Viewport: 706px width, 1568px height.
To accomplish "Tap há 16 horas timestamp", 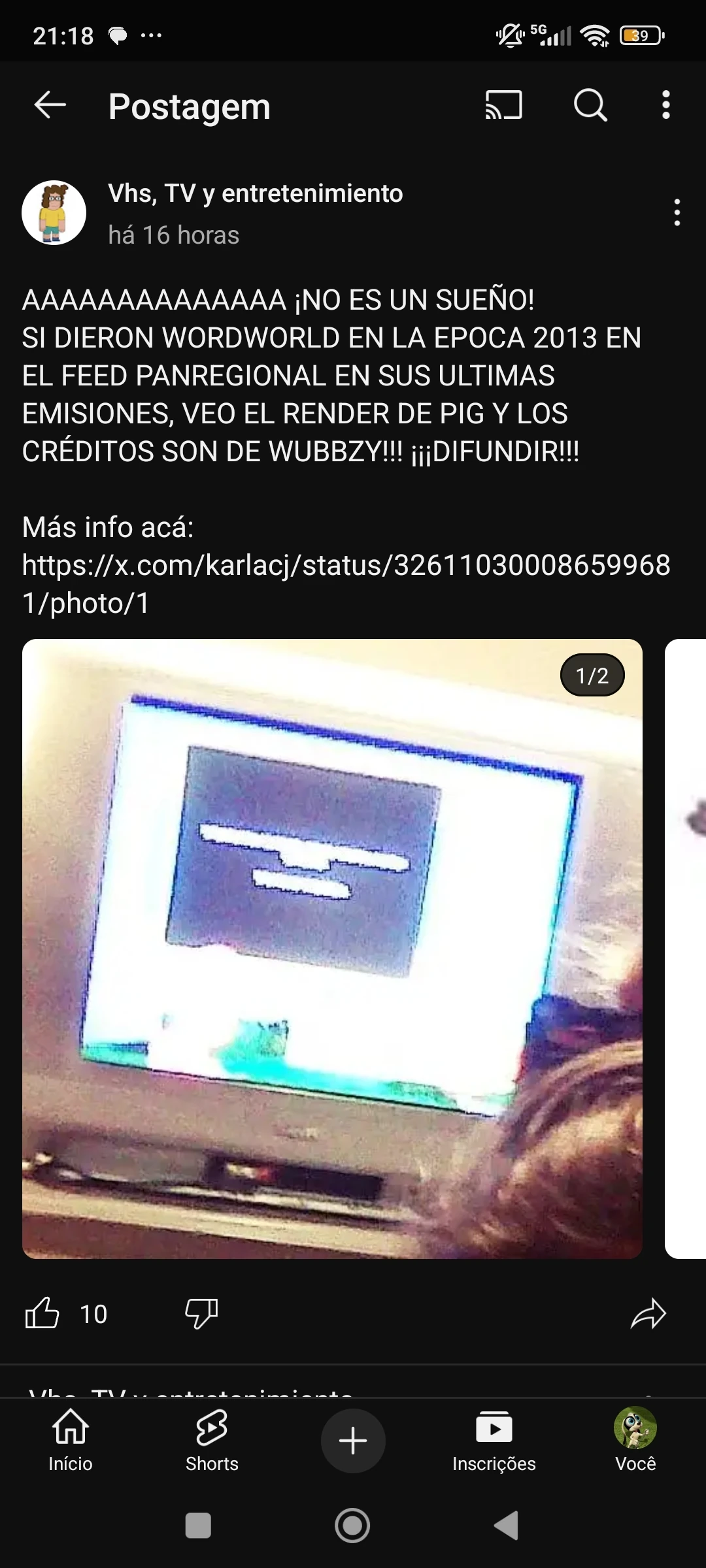I will [x=173, y=235].
